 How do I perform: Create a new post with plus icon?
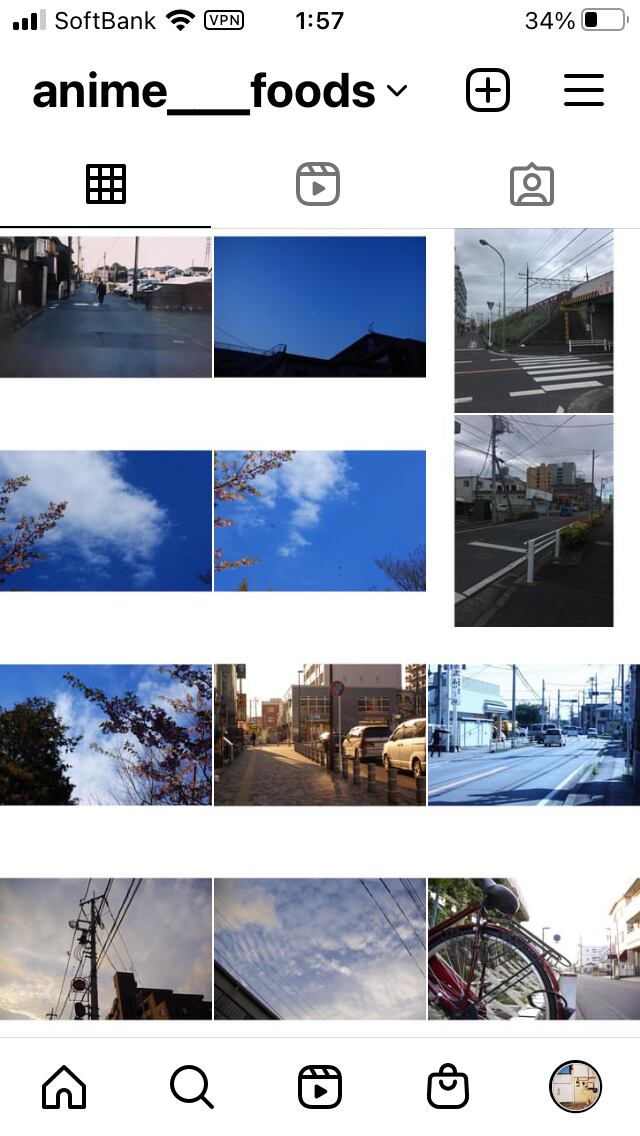488,91
